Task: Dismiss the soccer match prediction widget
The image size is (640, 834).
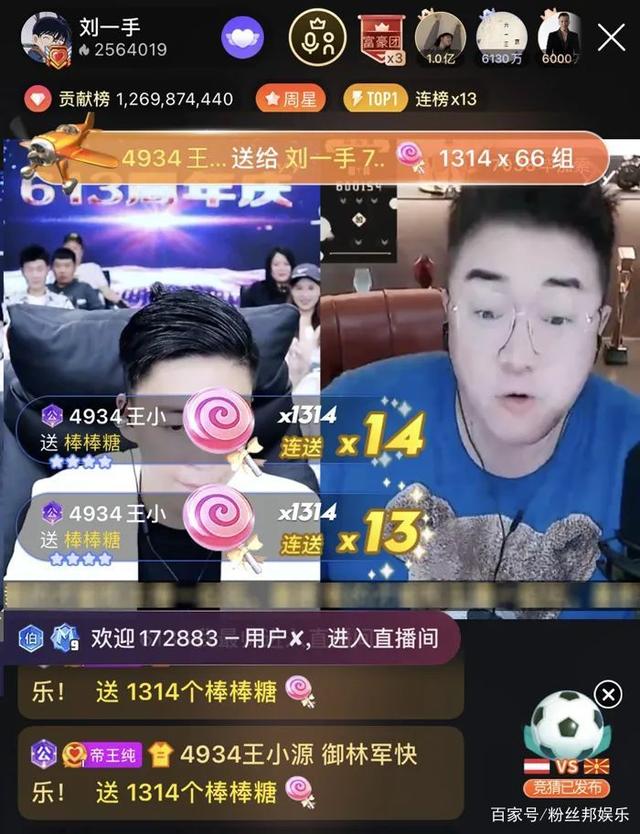Action: coord(608,694)
